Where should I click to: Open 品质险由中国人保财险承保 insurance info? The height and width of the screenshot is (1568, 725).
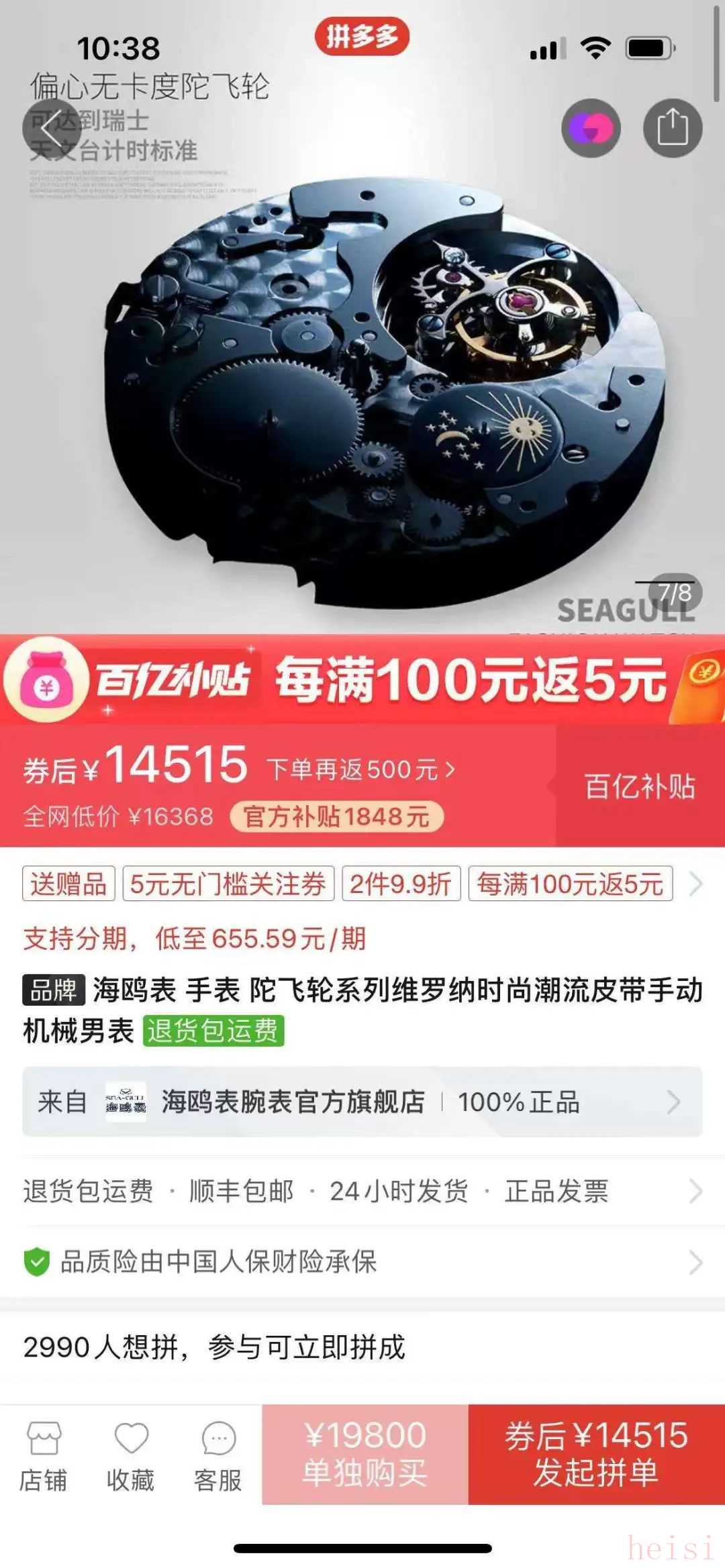pos(362,1262)
